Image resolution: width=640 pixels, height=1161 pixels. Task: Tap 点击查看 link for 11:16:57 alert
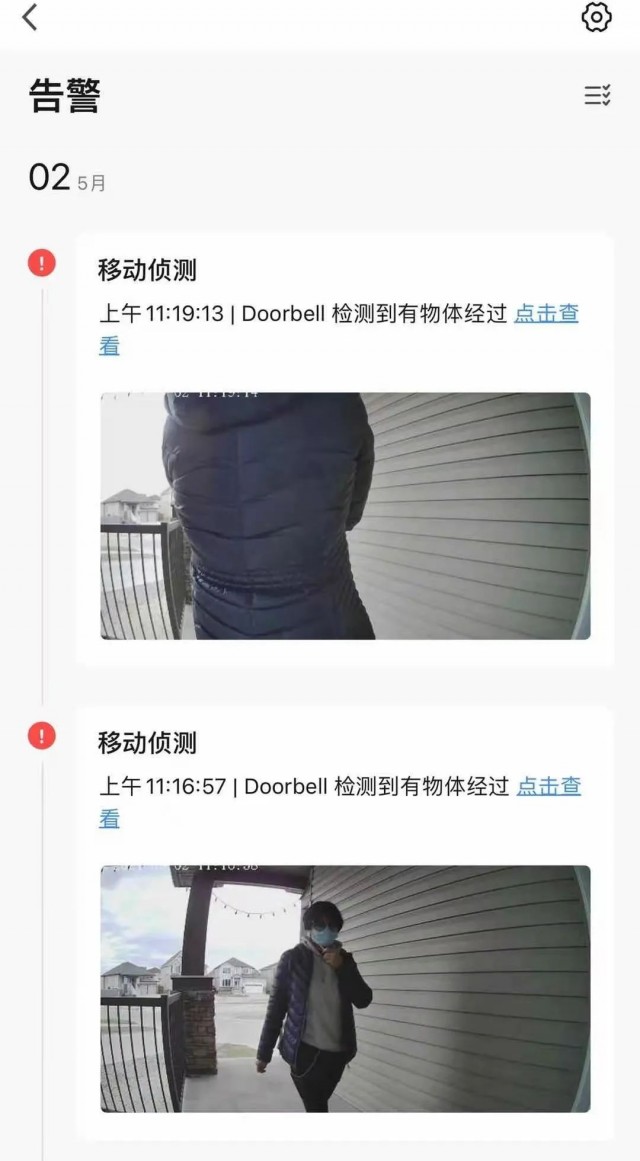click(548, 787)
